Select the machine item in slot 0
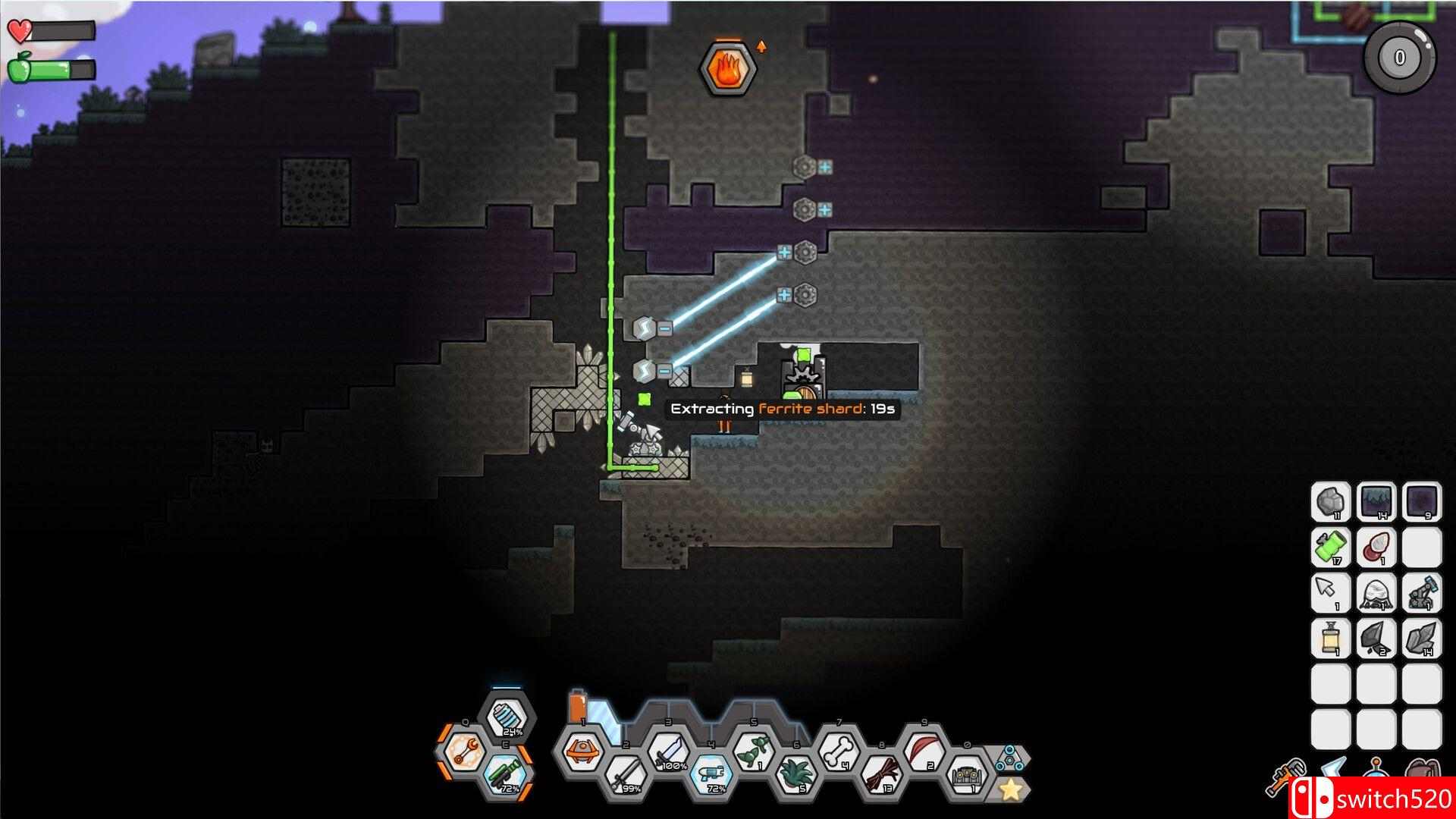The image size is (1456, 819). click(967, 774)
